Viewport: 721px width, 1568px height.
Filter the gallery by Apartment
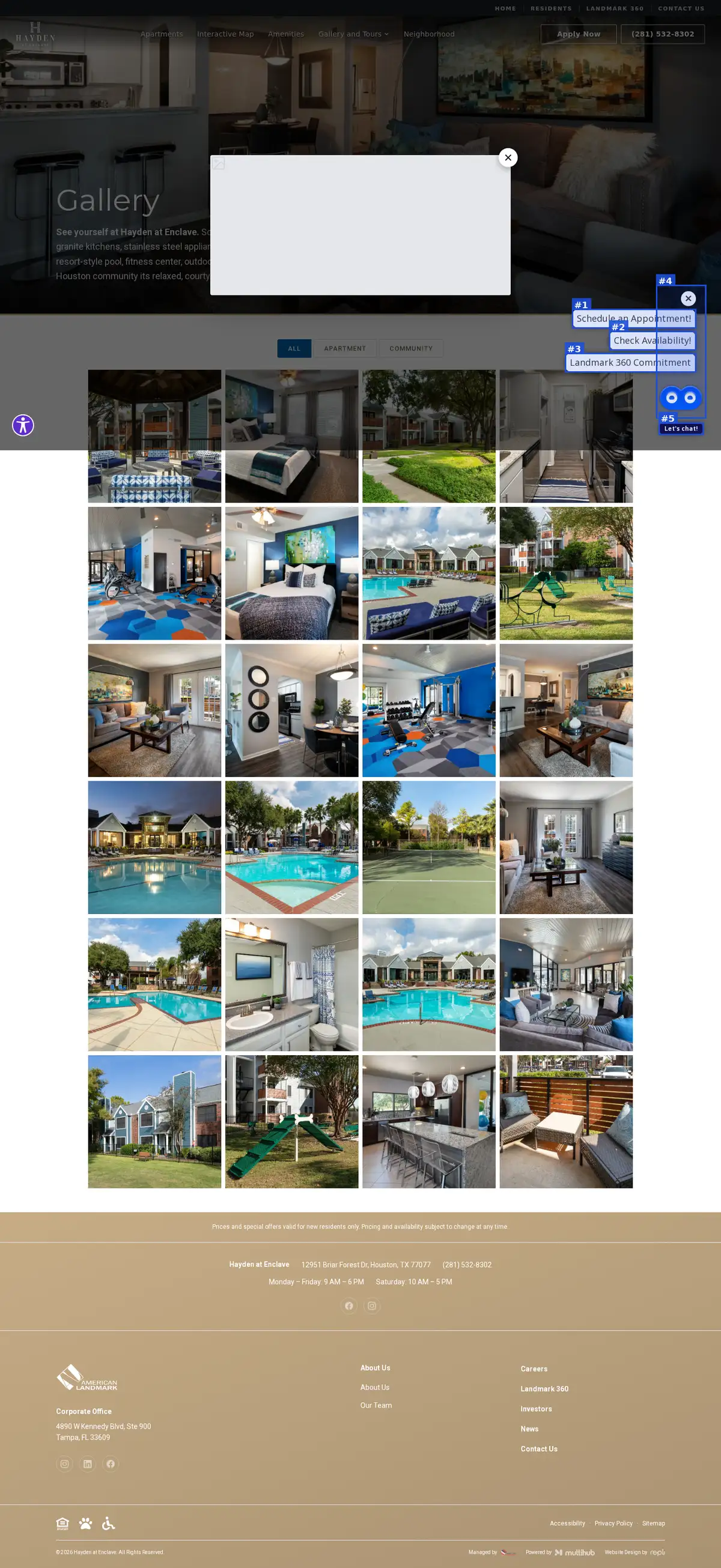pos(345,348)
